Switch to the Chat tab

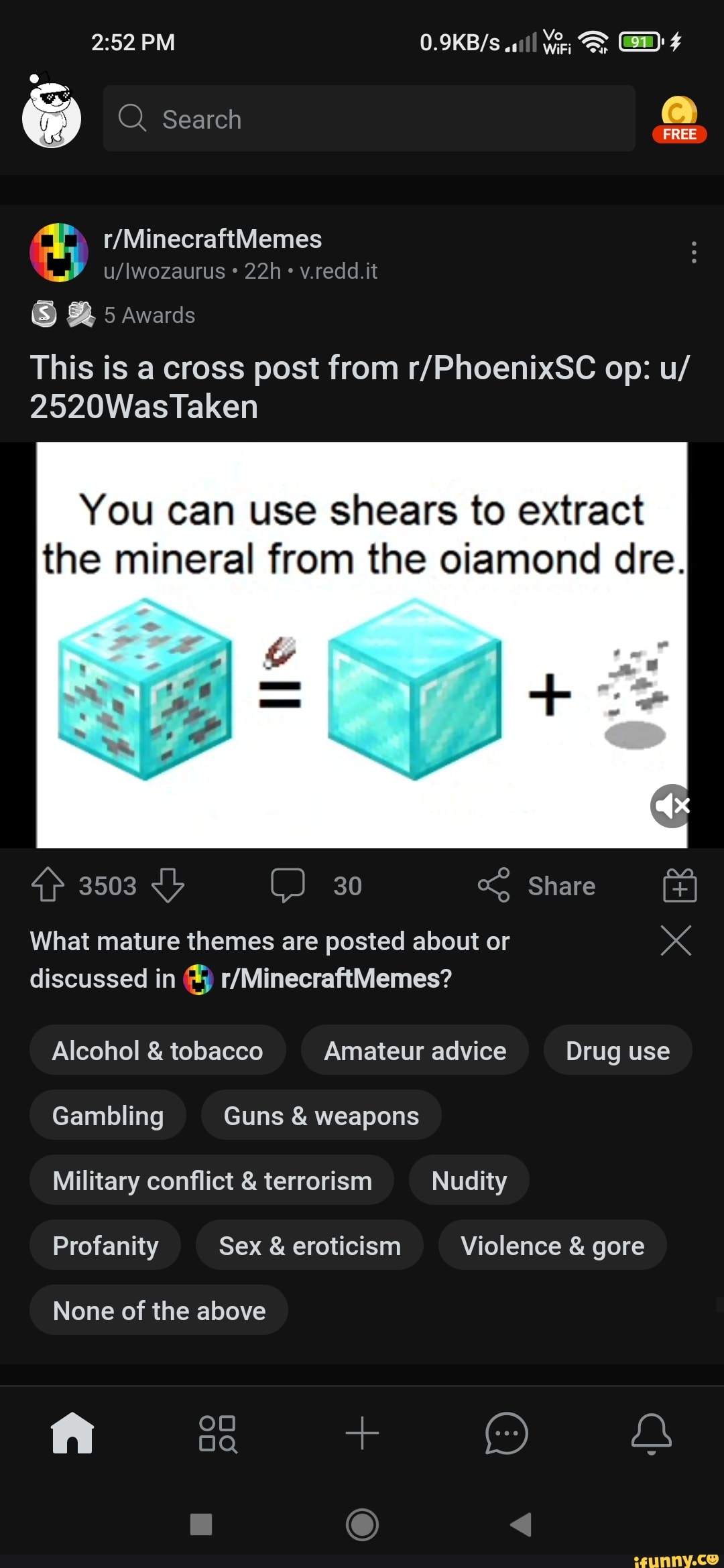[x=507, y=1433]
